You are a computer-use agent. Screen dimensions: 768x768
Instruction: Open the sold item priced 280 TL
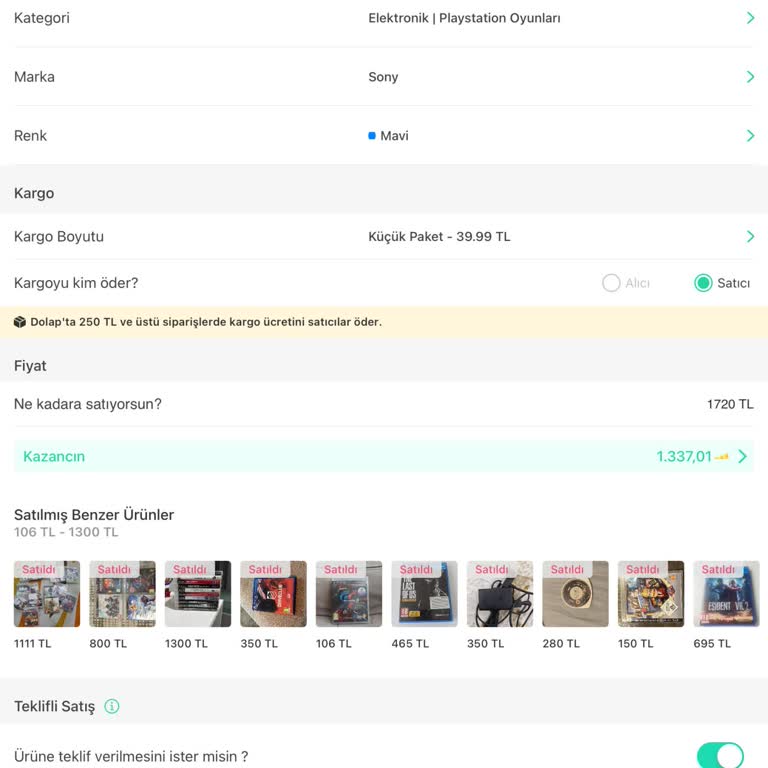[575, 594]
